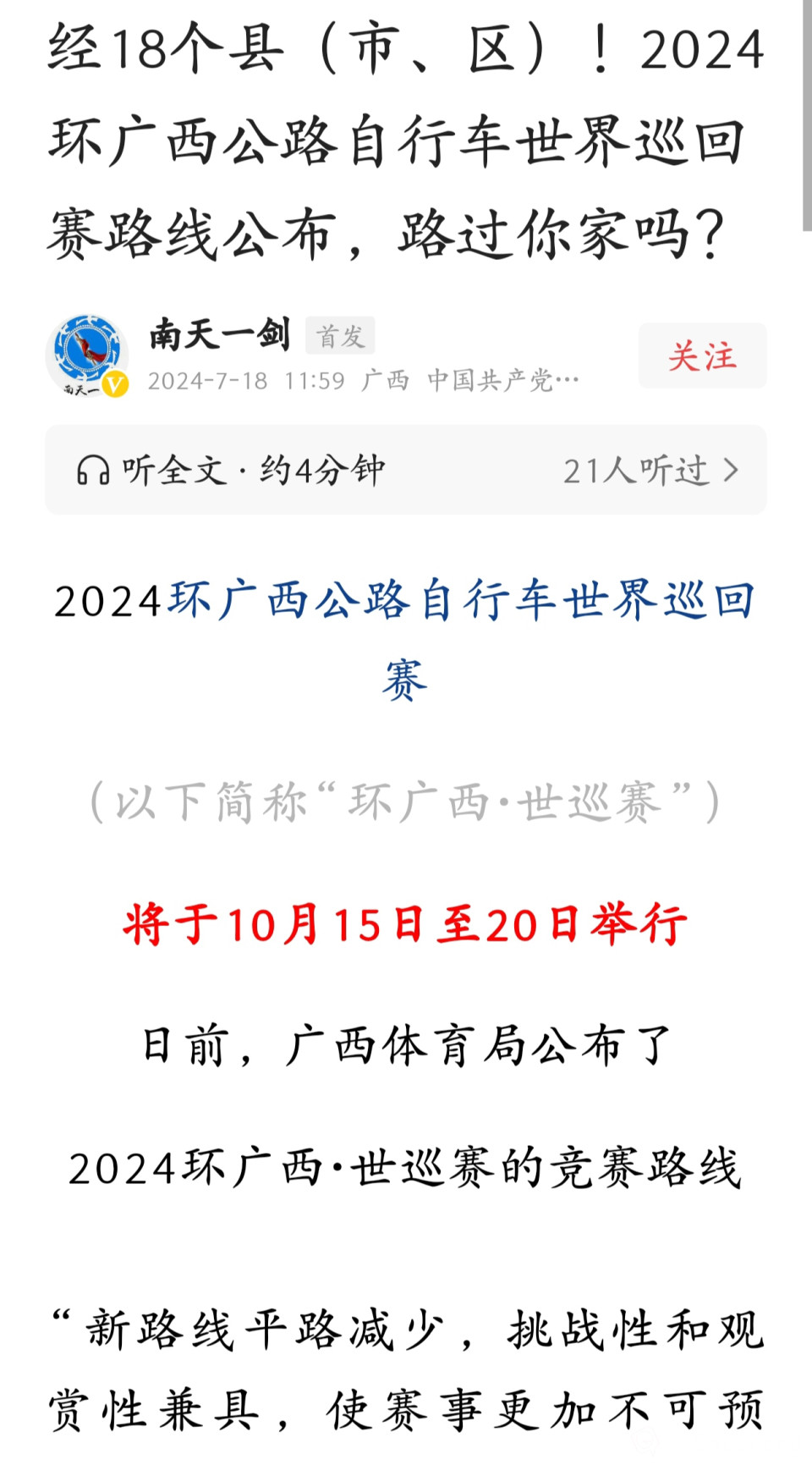Screen dimensions: 812x1465
Task: Open the 南天一剑 author name
Action: point(220,334)
